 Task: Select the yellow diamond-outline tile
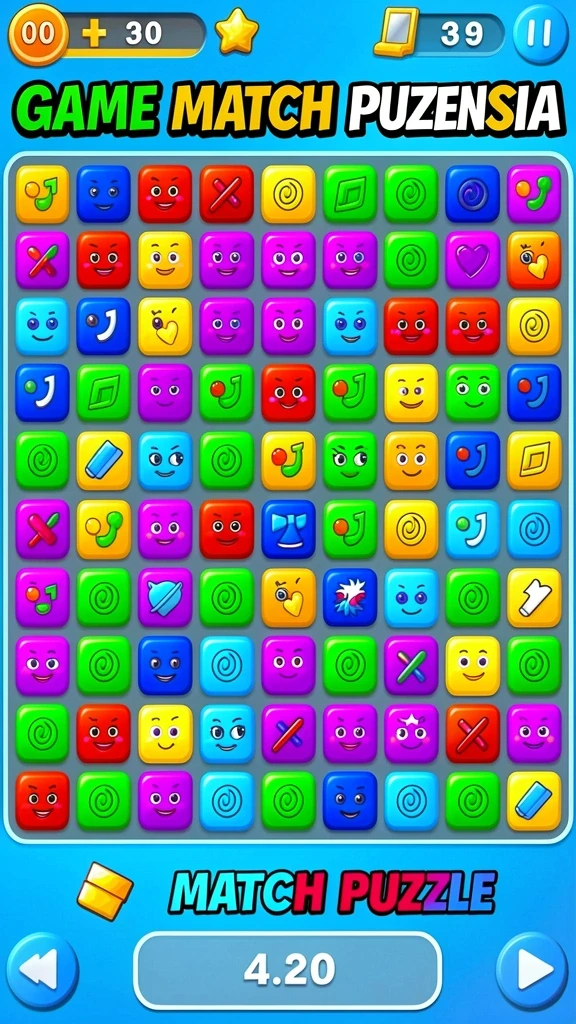(x=534, y=460)
